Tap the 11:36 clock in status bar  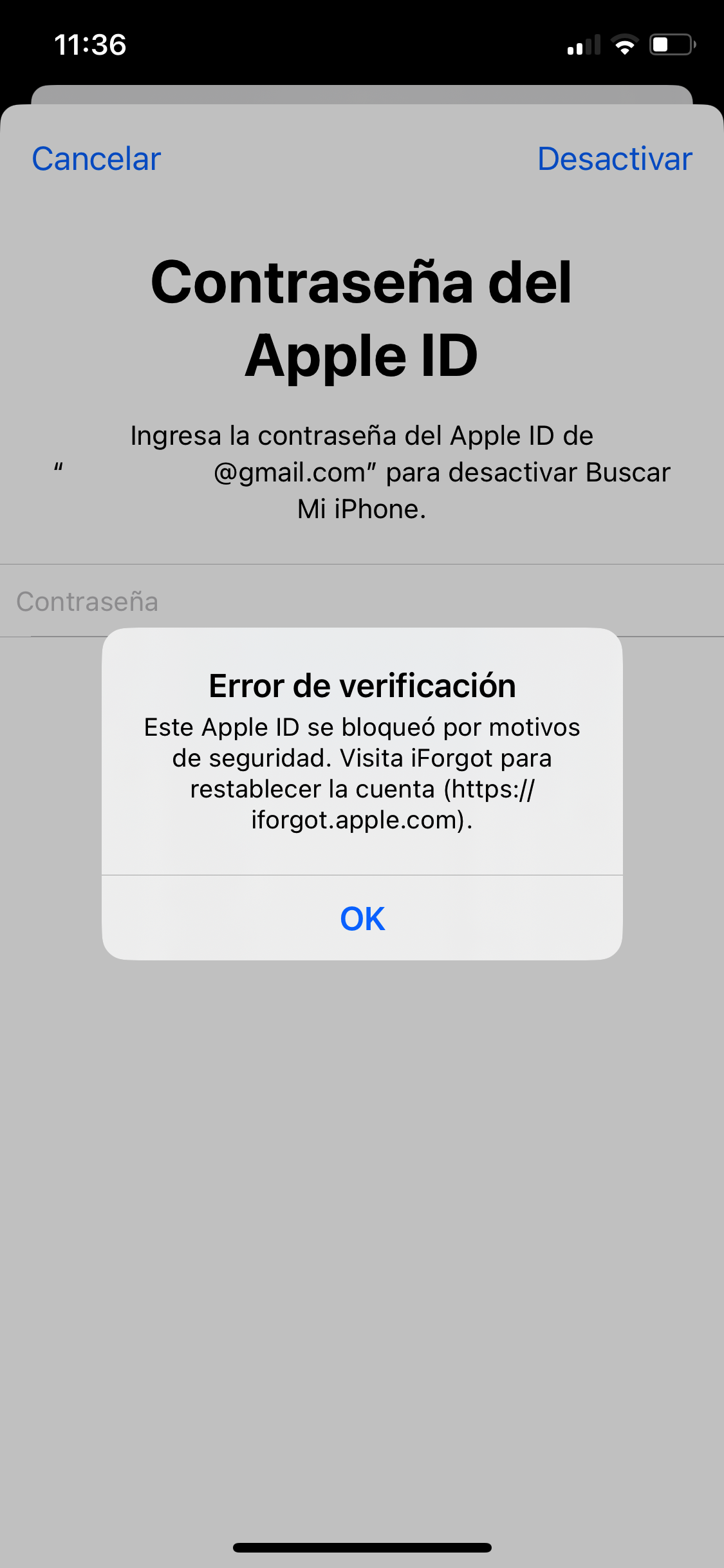pos(90,44)
